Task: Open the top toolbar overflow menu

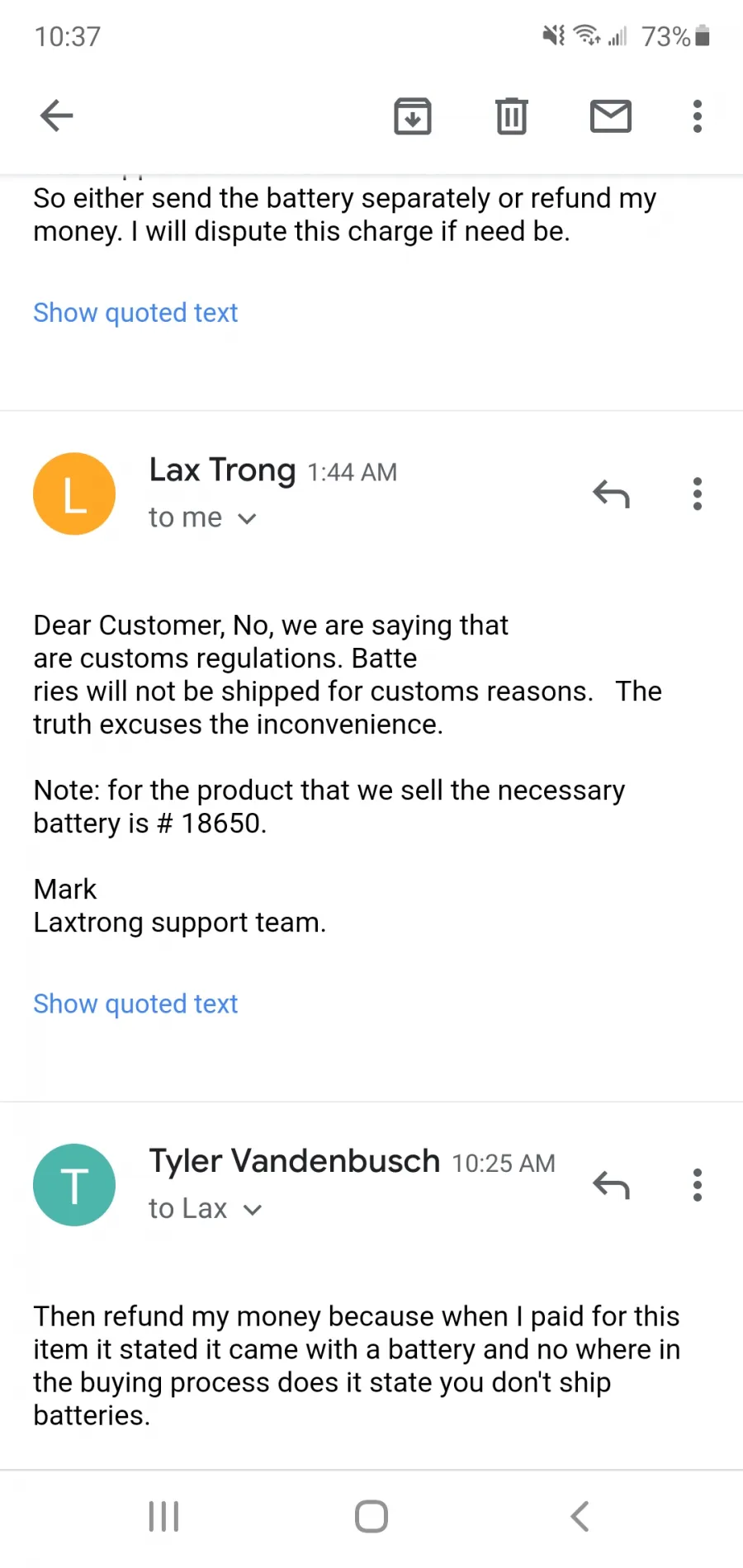Action: coord(698,116)
